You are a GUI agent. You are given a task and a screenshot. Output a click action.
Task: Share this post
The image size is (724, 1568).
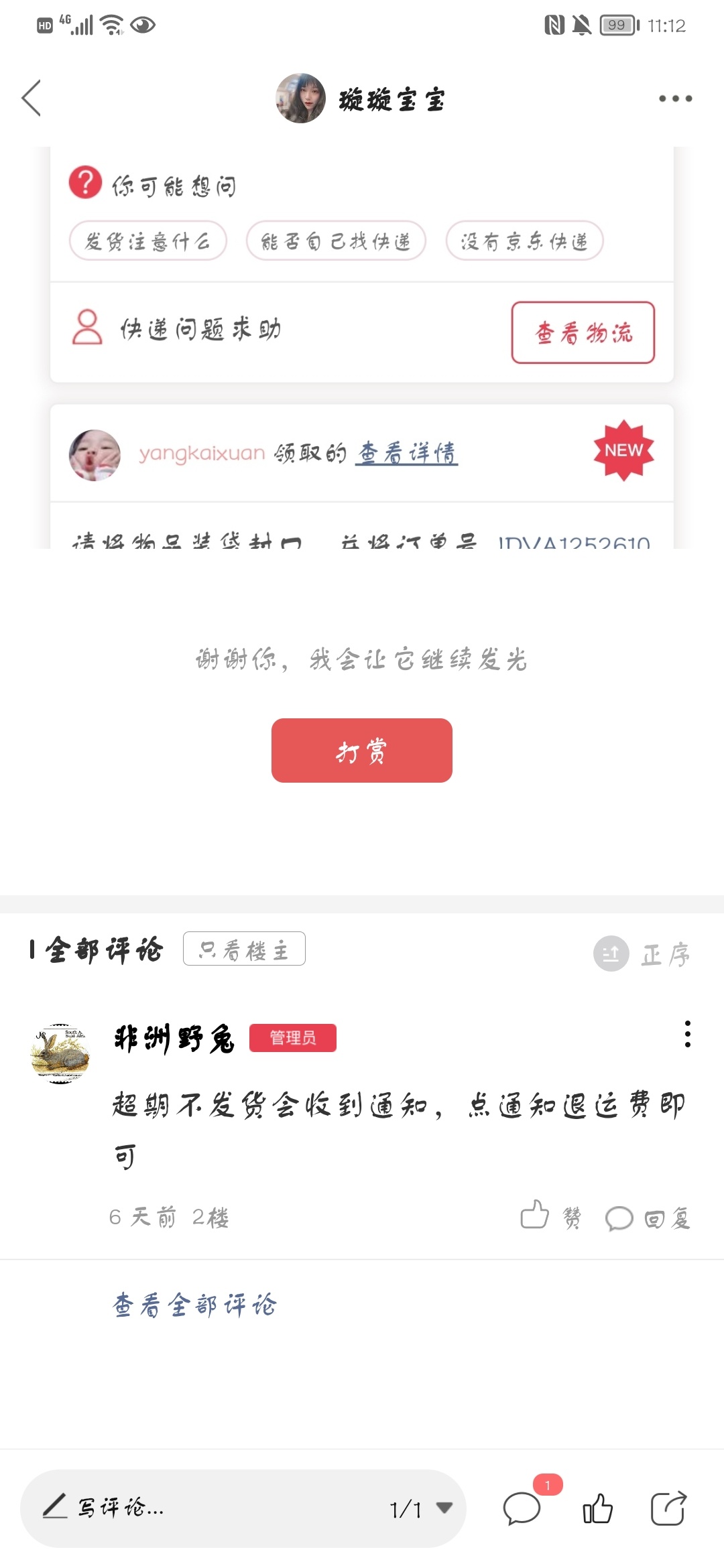pyautogui.click(x=668, y=1508)
